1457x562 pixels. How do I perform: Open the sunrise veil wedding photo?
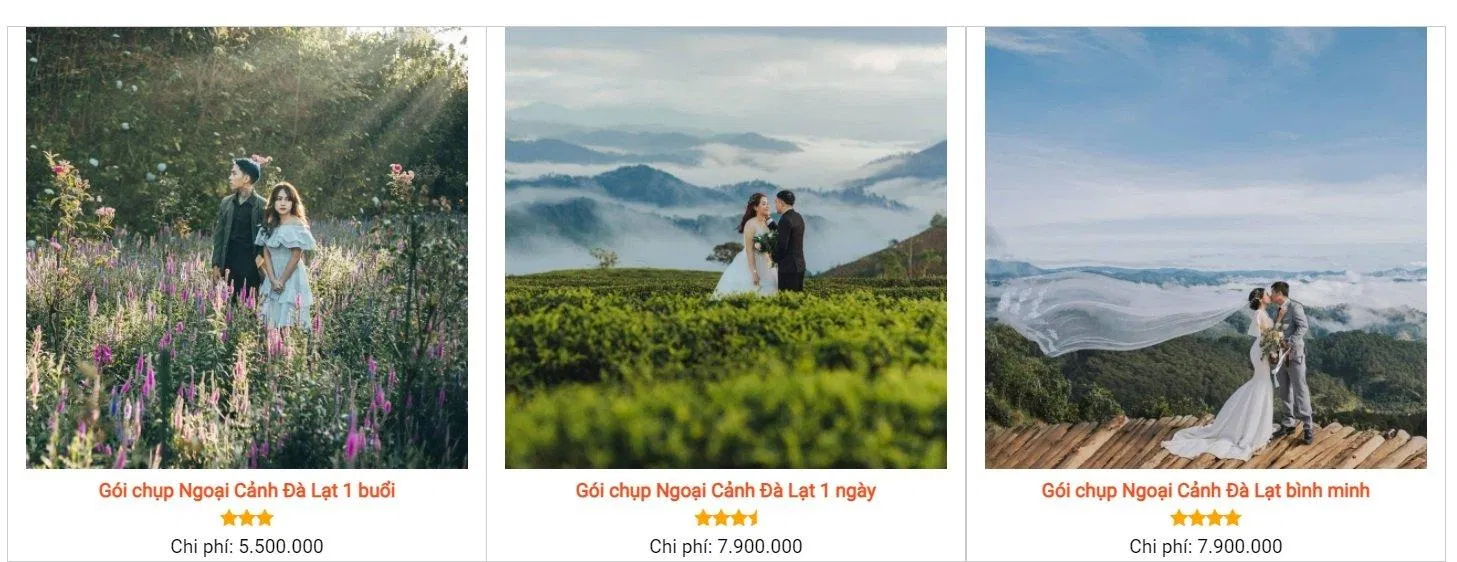1205,247
